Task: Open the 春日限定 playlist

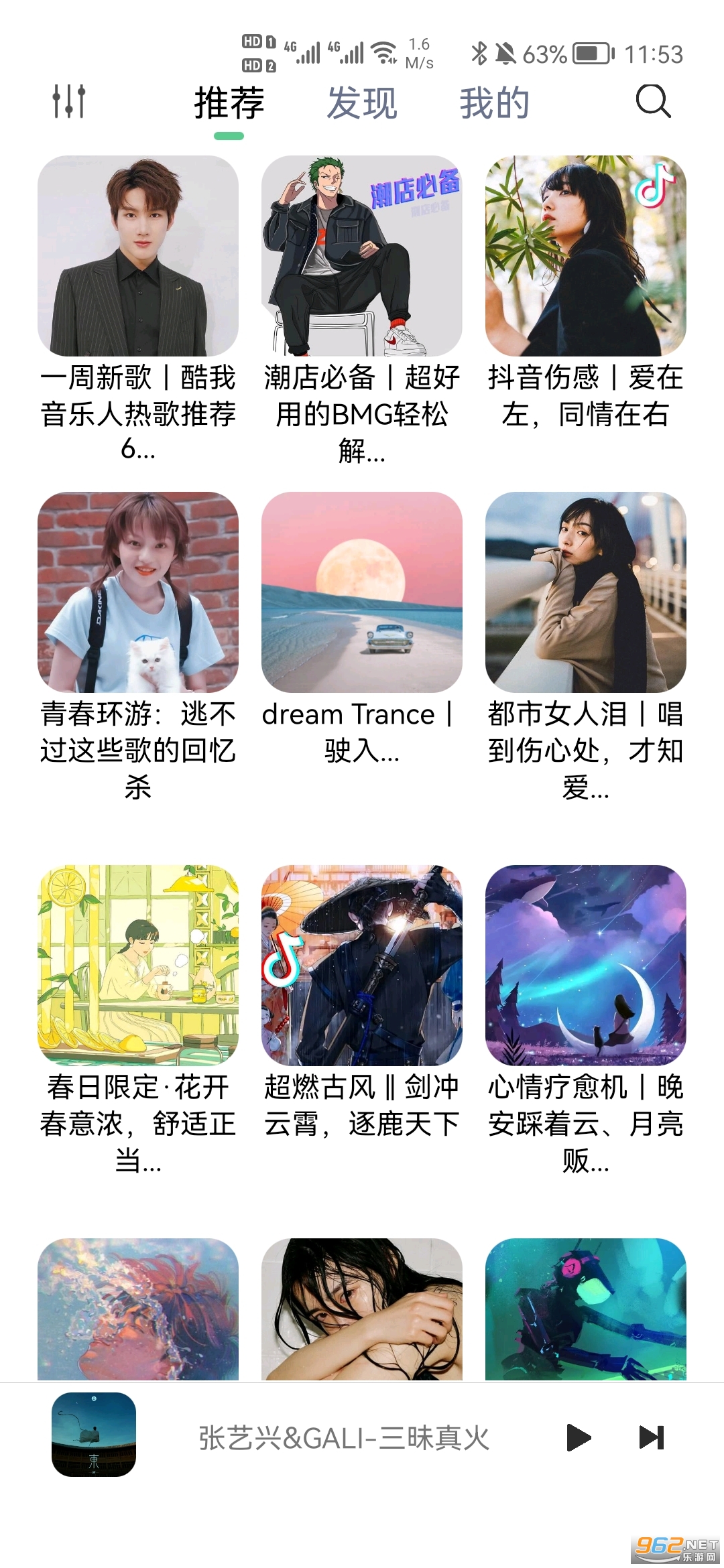Action: pos(138,965)
